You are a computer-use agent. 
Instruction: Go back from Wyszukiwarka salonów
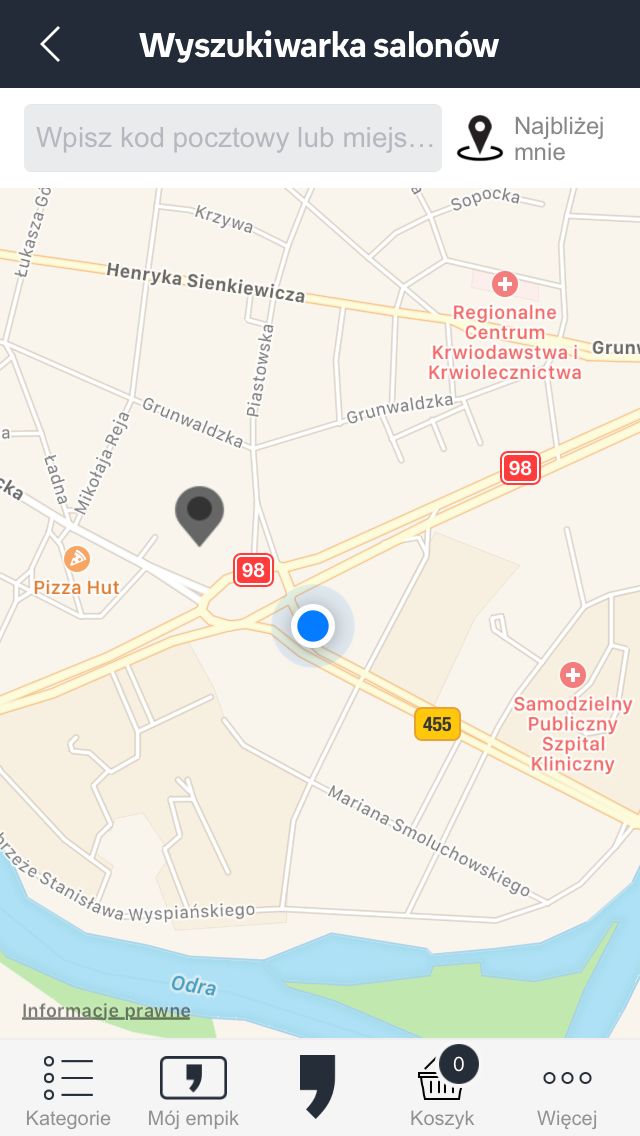[50, 44]
